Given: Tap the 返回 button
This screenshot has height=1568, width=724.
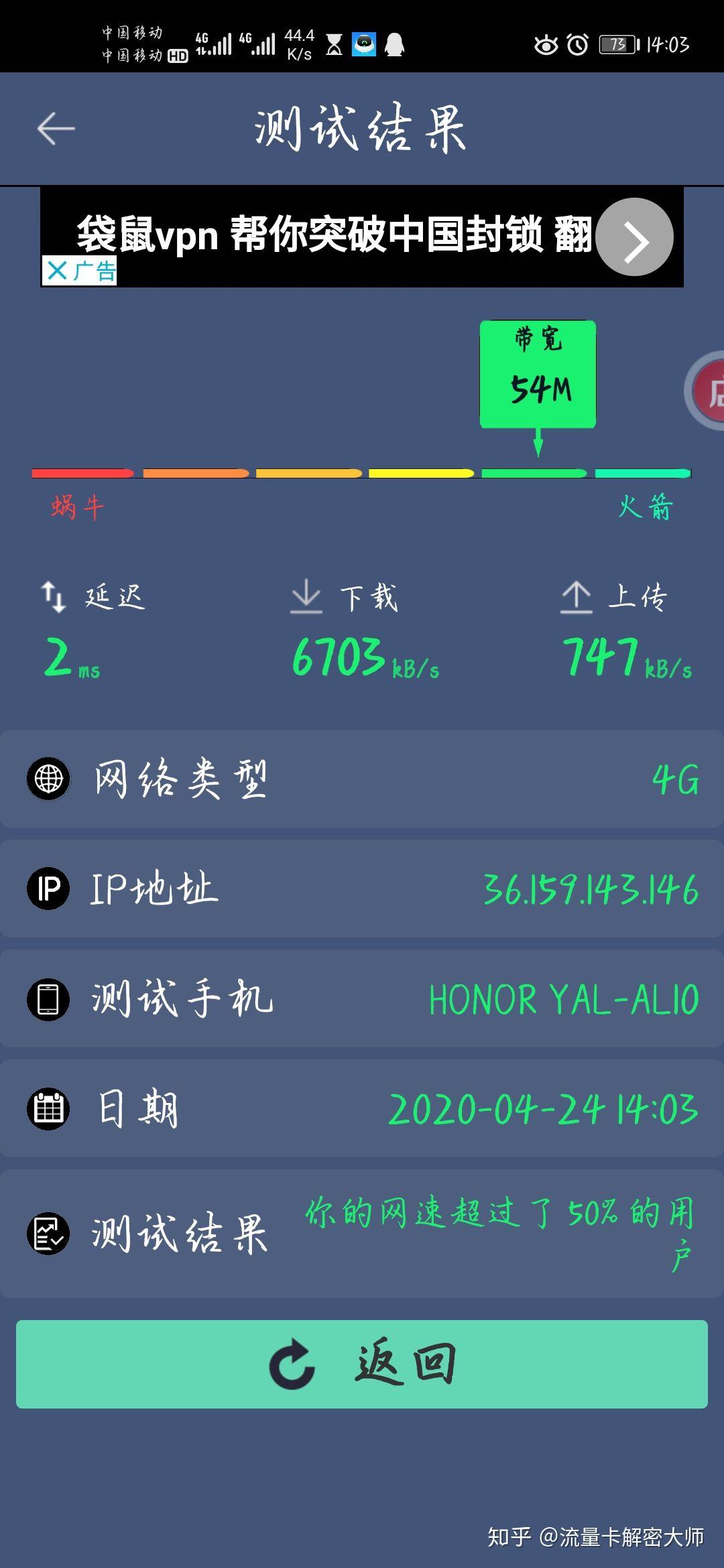Looking at the screenshot, I should point(362,1364).
